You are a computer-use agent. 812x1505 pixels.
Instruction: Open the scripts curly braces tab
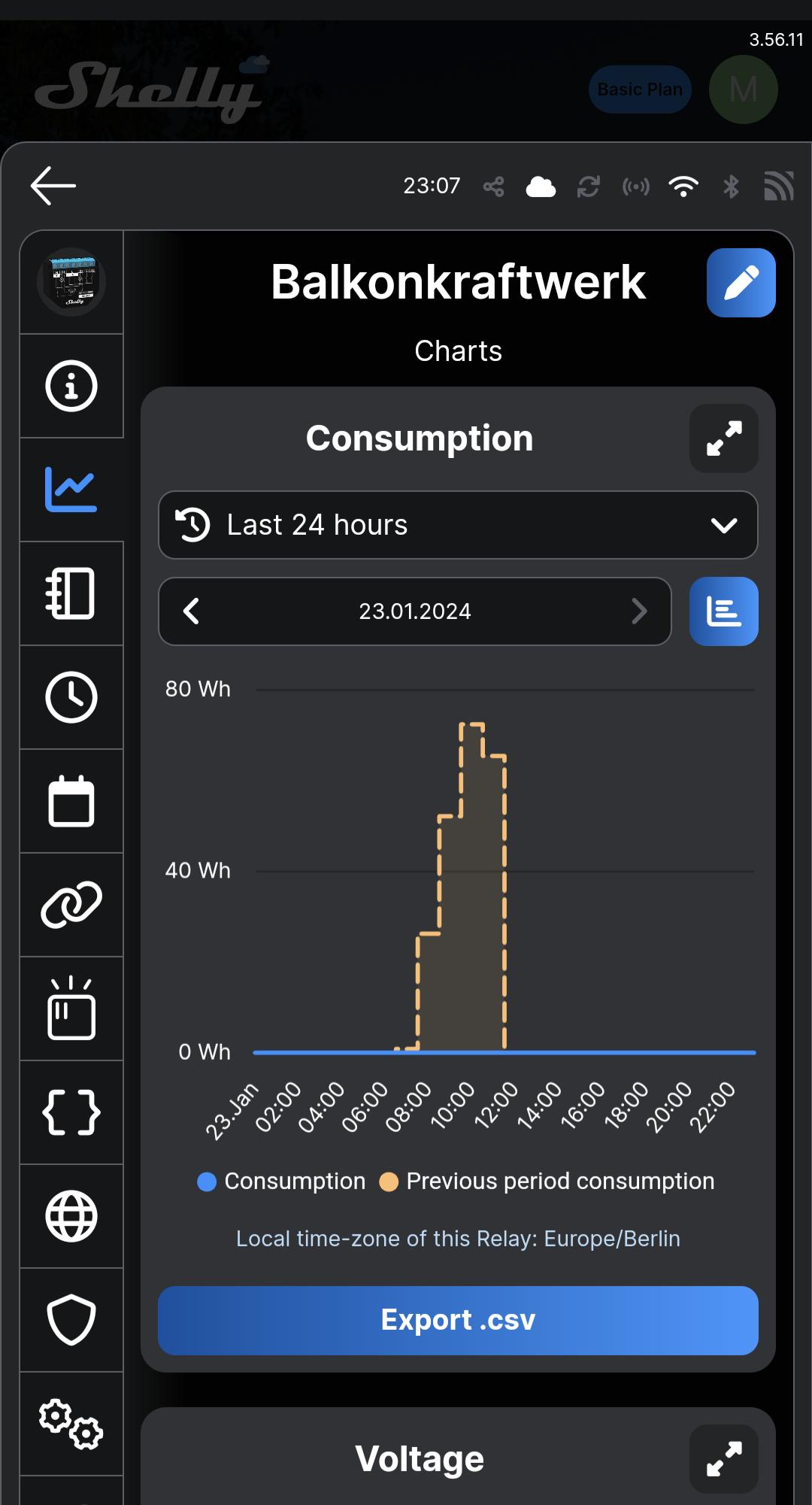click(71, 1112)
